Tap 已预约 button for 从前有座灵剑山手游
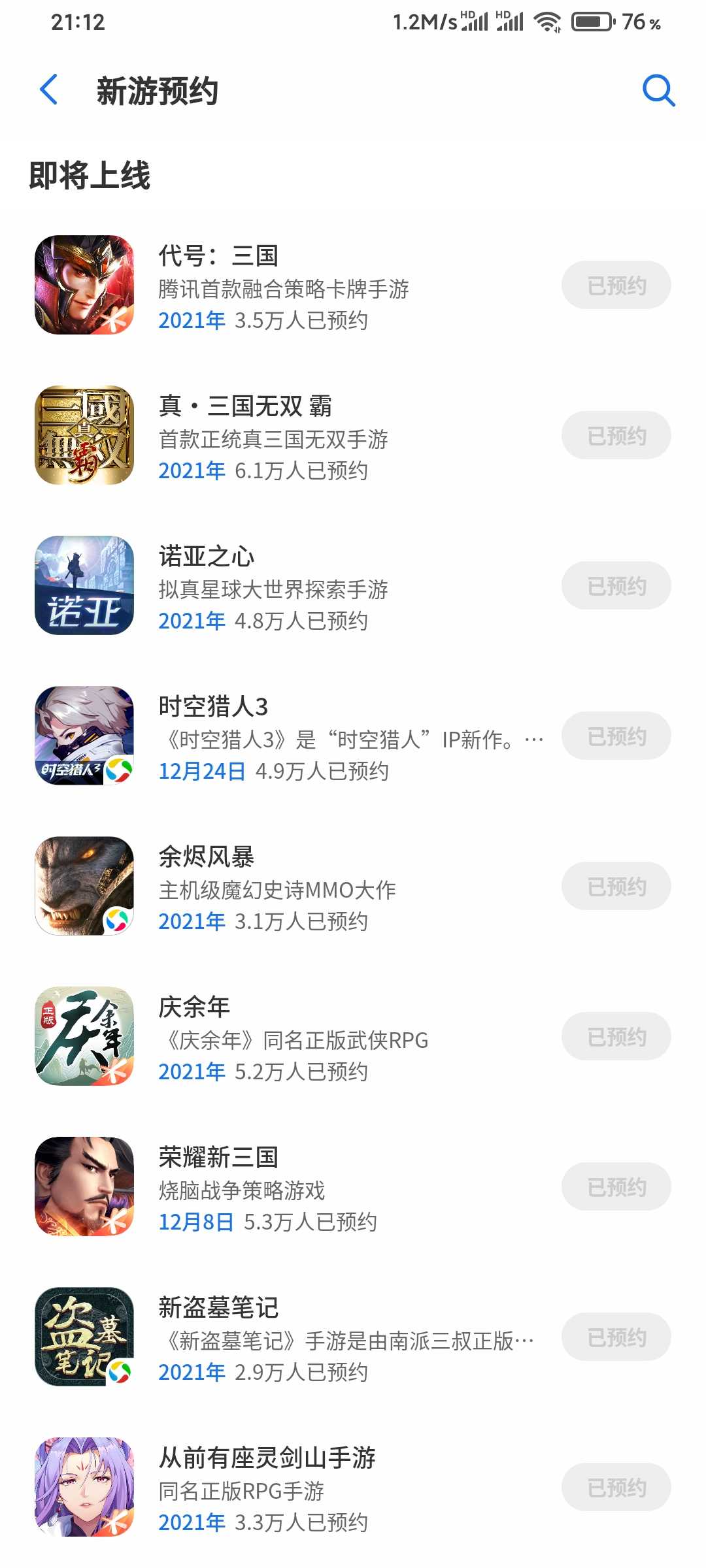Viewport: 706px width, 1568px height. [616, 1488]
